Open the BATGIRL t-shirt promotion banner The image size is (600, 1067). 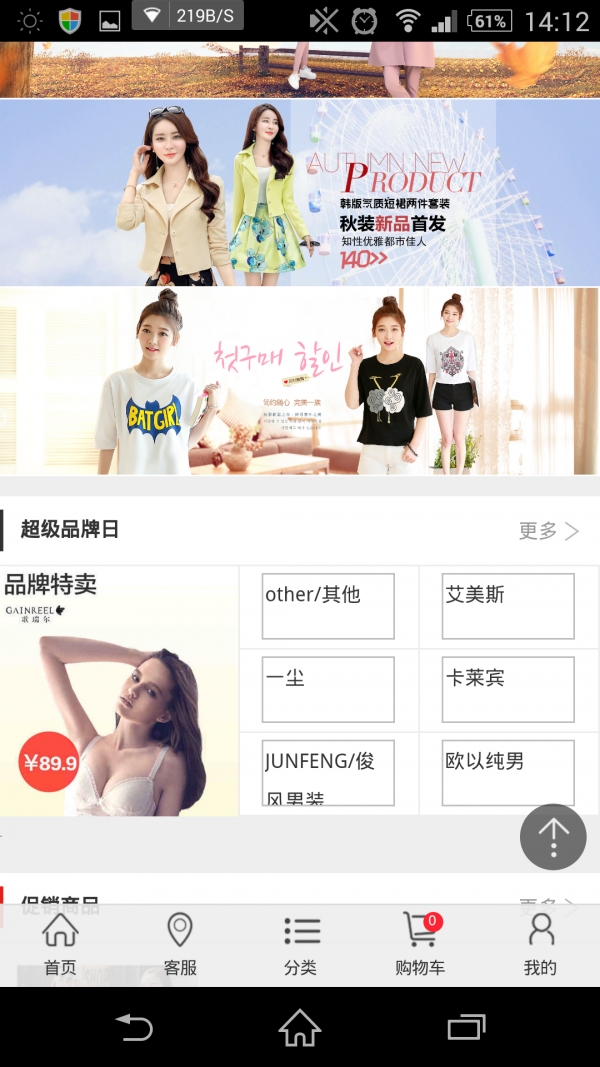(x=300, y=381)
